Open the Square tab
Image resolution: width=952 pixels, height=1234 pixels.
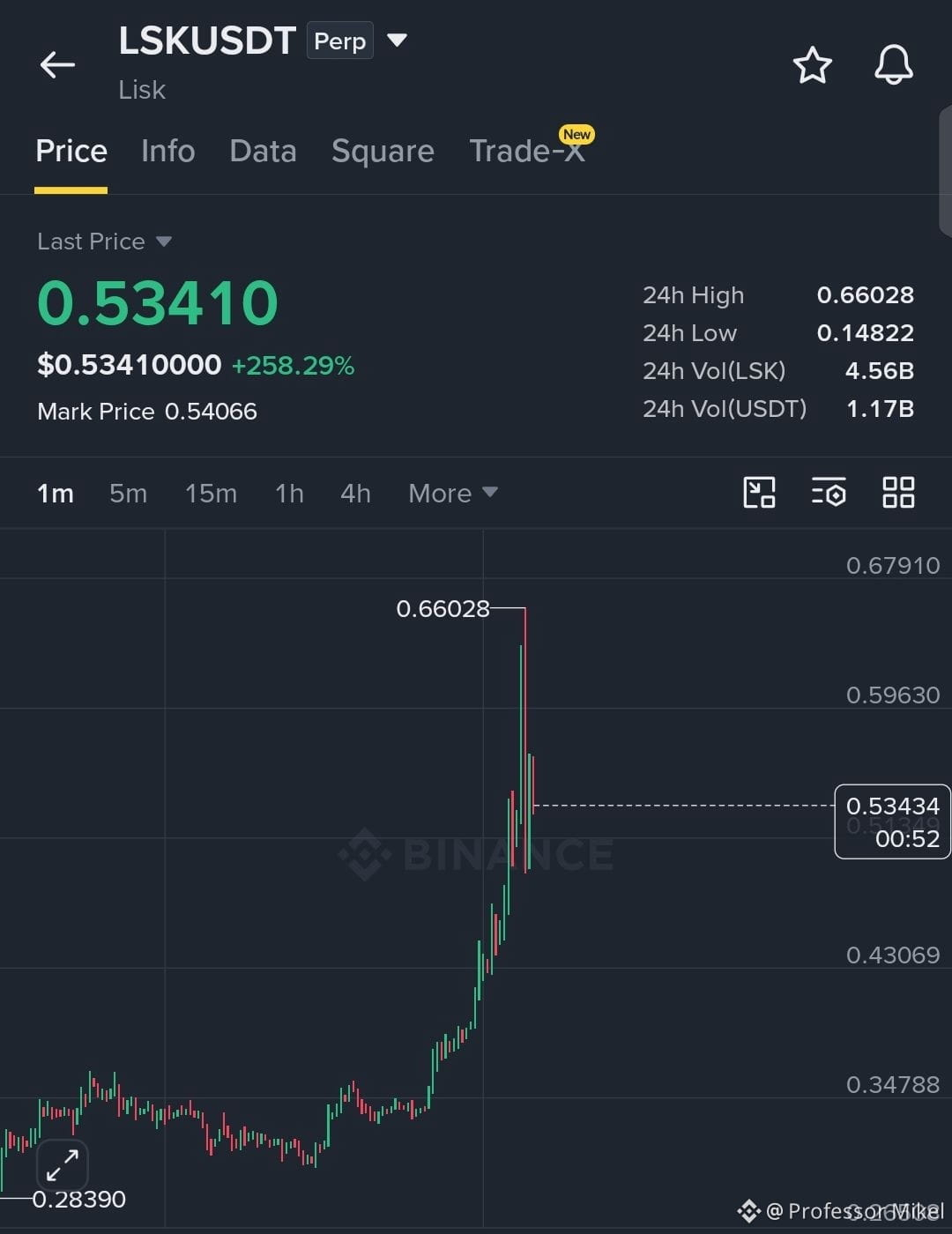(383, 151)
